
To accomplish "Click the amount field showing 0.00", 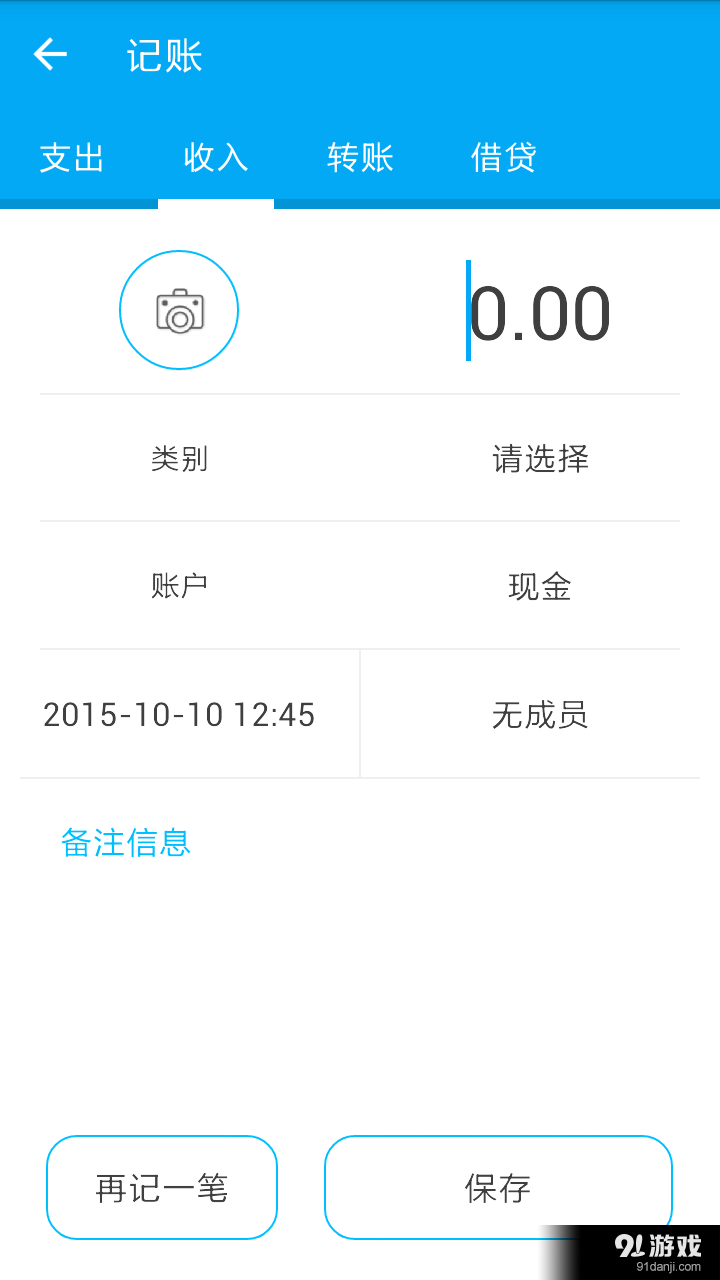I will click(541, 311).
